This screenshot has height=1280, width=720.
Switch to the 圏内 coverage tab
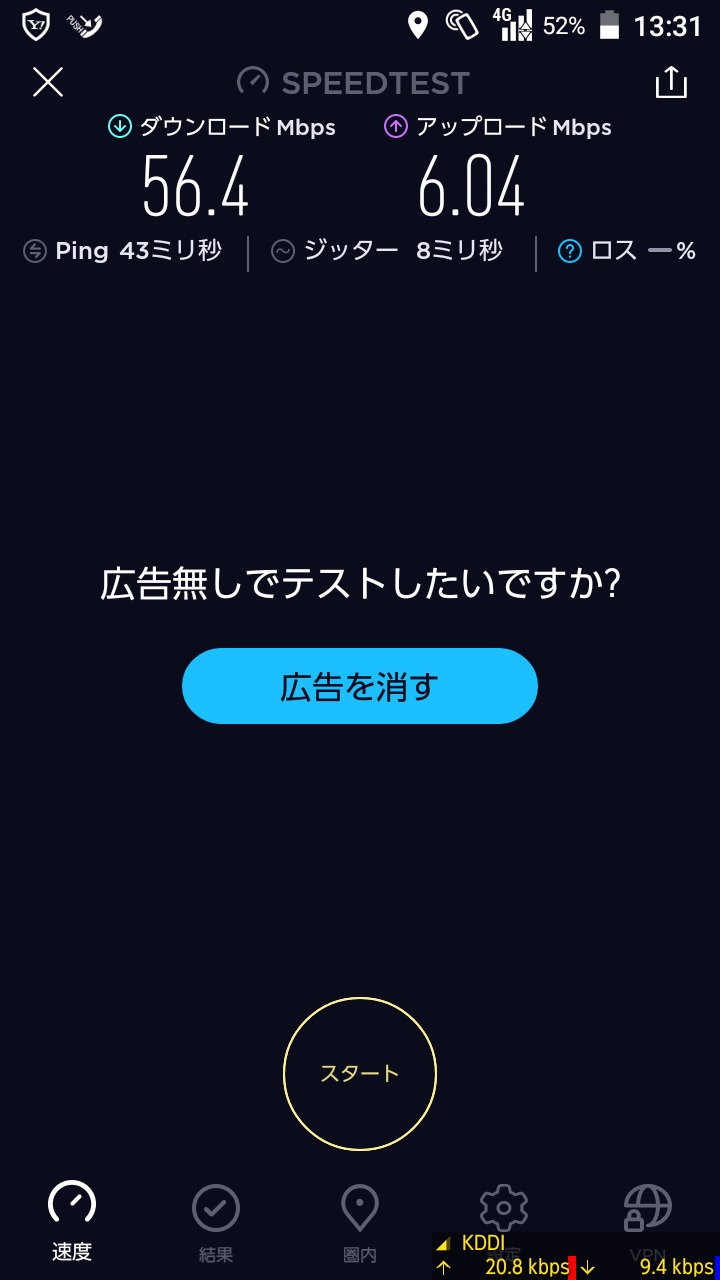tap(360, 1221)
